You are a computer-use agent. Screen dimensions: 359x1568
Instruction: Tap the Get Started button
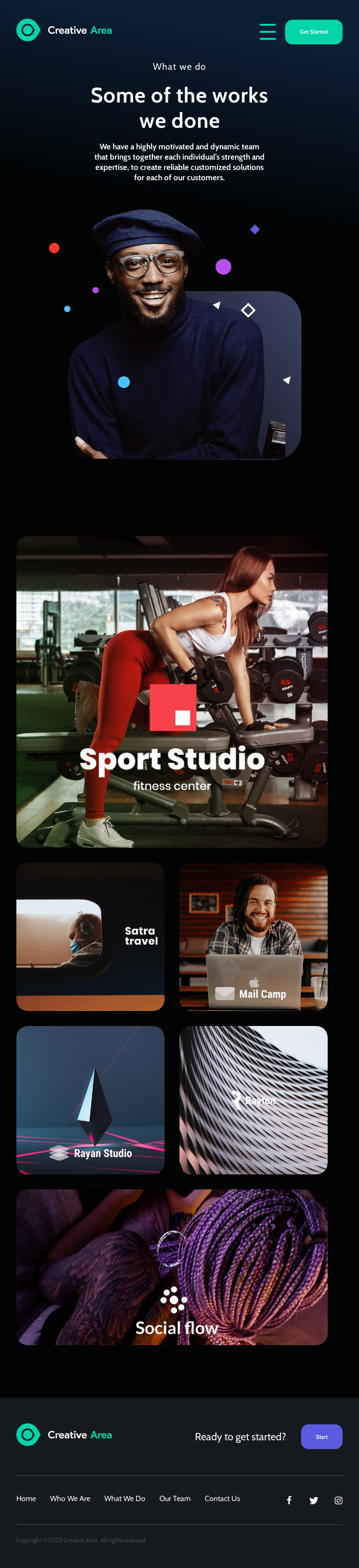(314, 32)
